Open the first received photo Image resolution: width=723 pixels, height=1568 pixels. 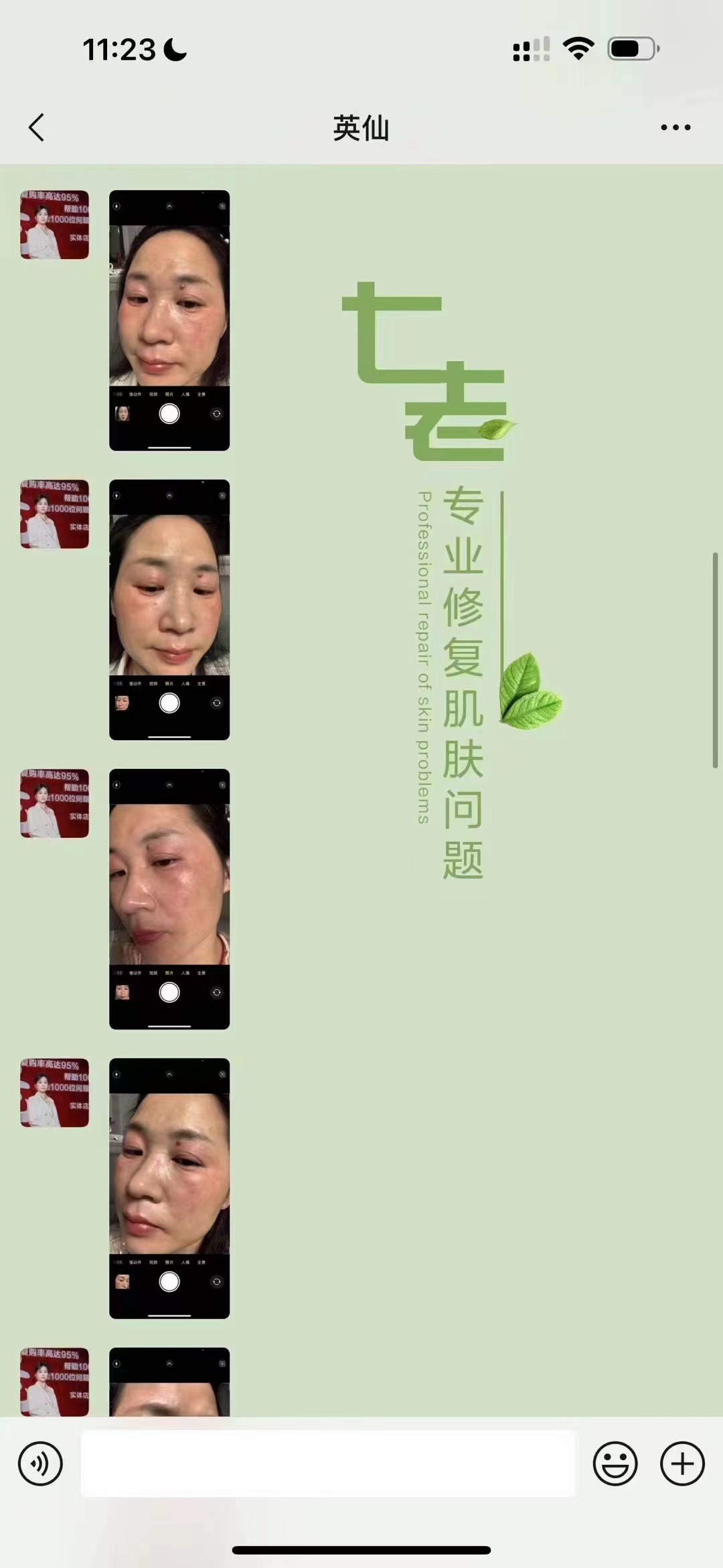point(169,320)
